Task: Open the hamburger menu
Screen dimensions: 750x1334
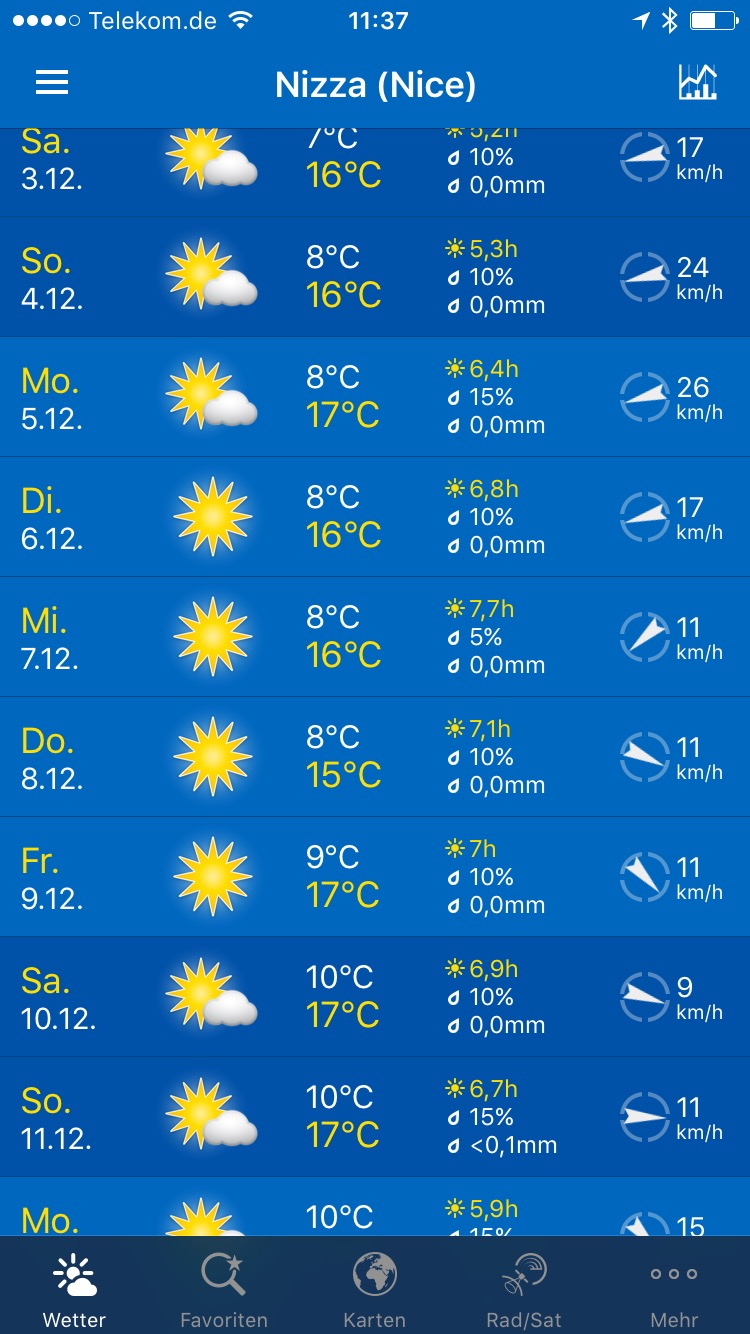Action: pyautogui.click(x=52, y=83)
